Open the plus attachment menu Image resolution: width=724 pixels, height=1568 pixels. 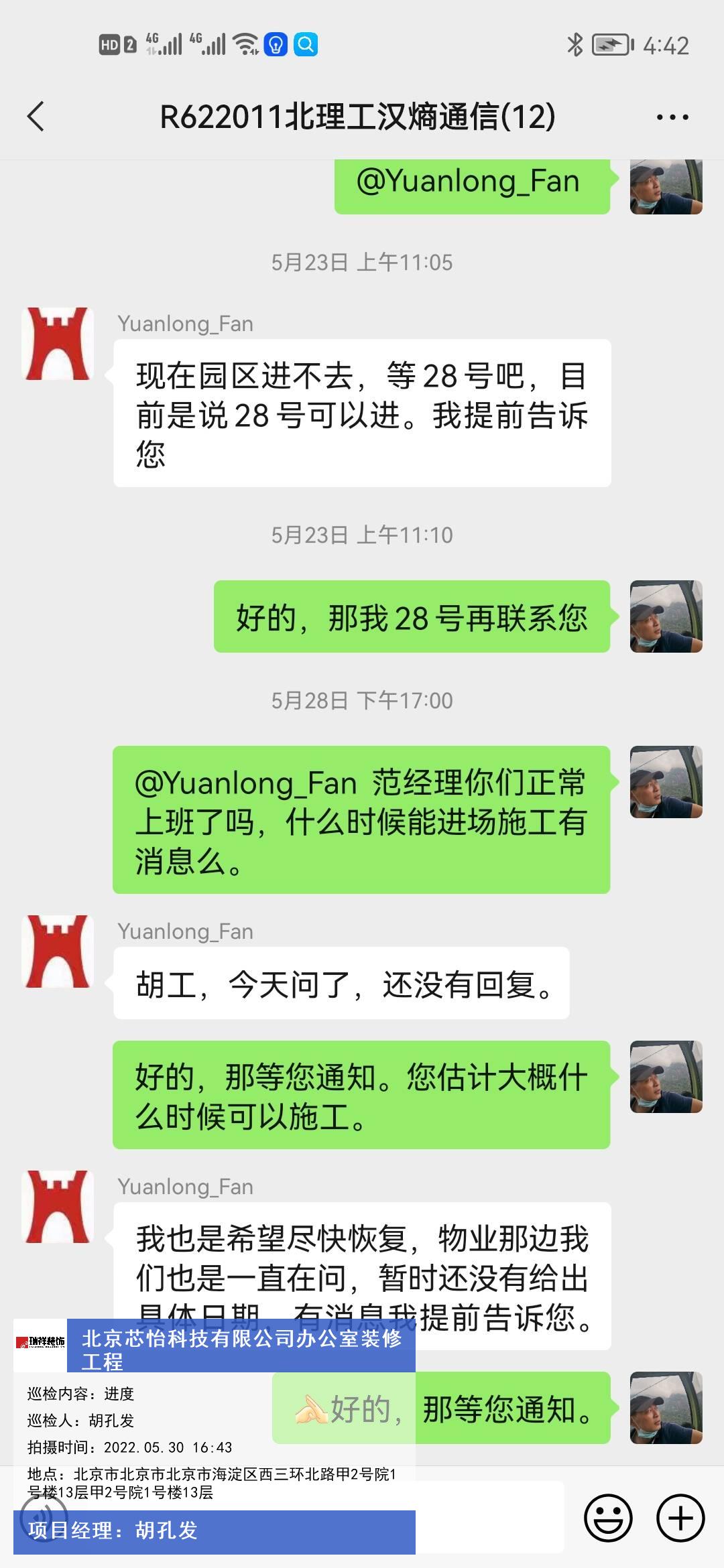tap(680, 1517)
